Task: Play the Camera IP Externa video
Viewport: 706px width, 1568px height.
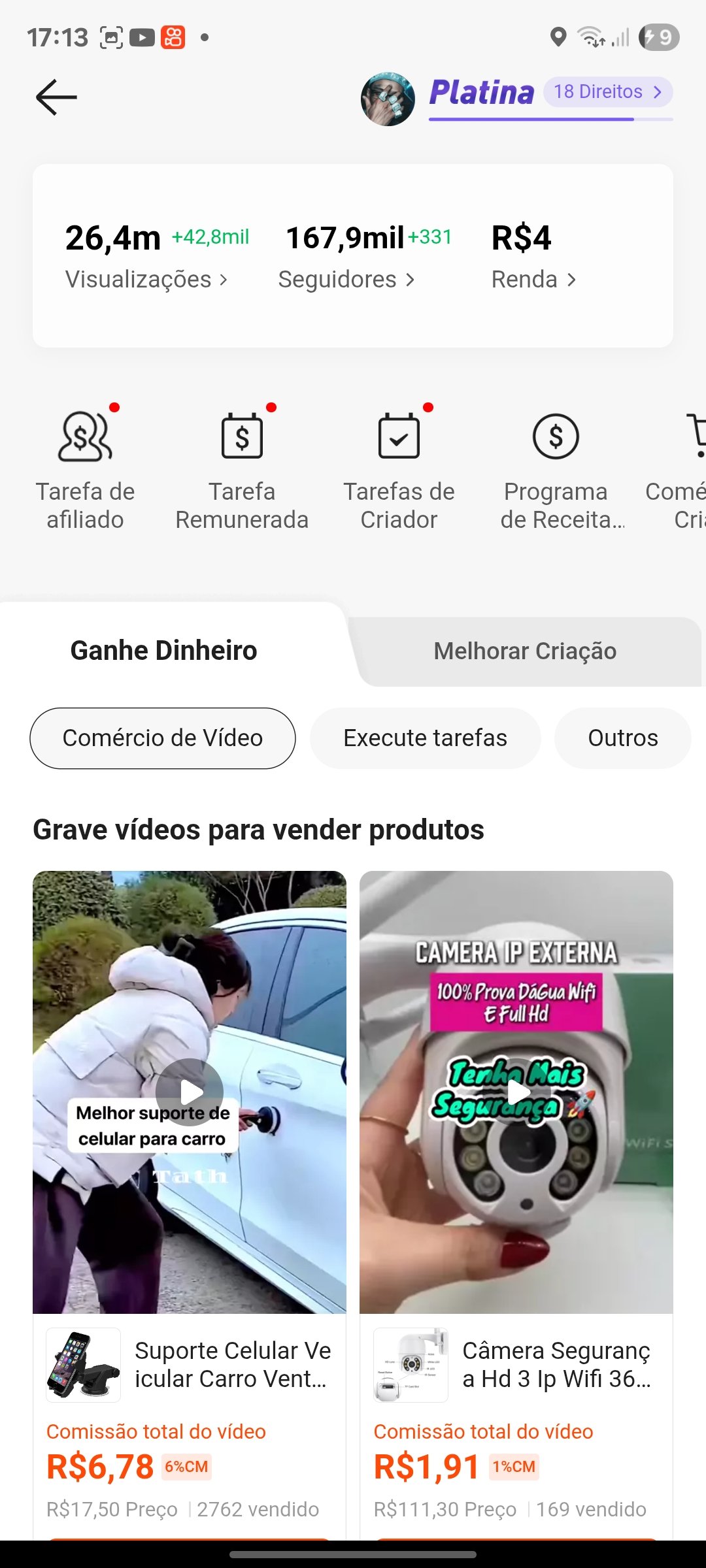Action: click(516, 1092)
